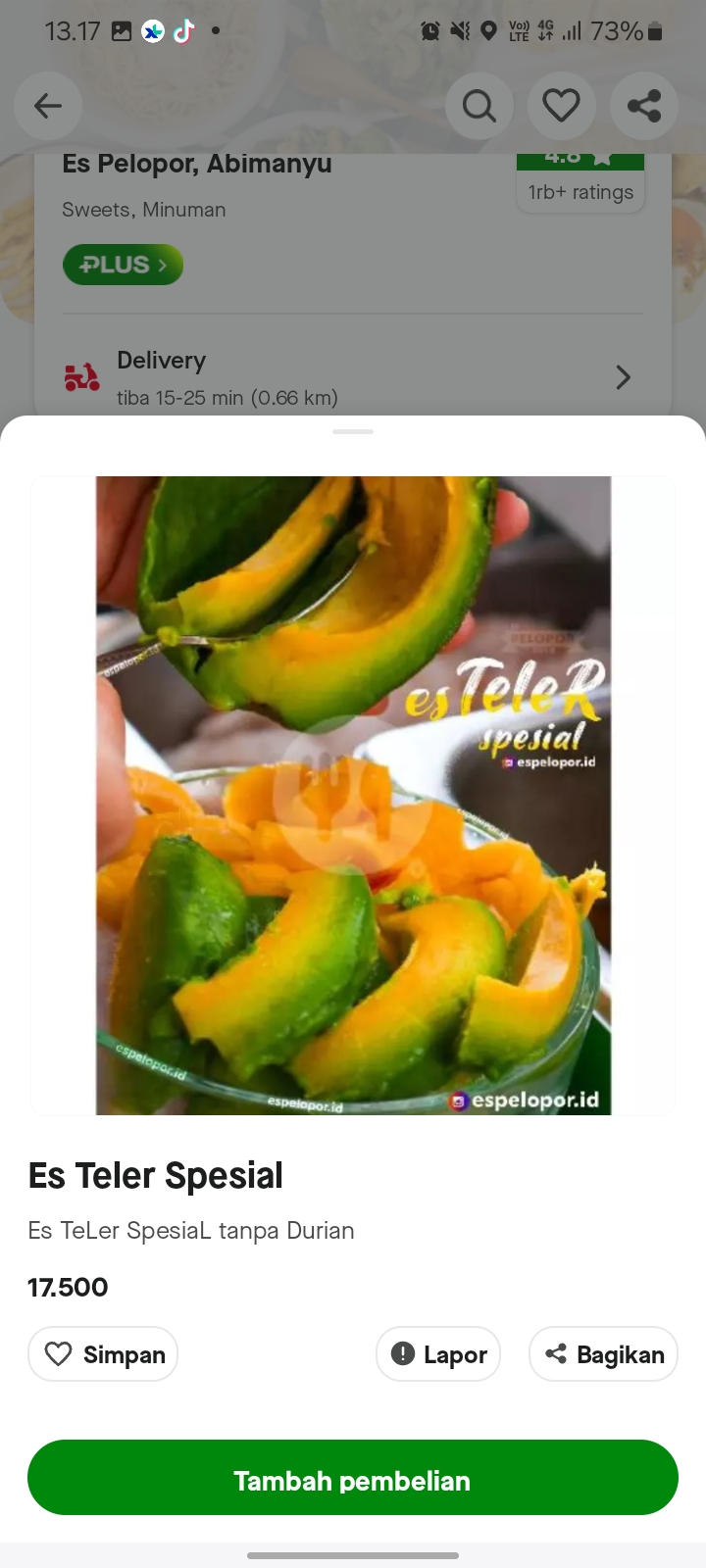This screenshot has width=706, height=1568.
Task: Tap the share icon inside Bagikan
Action: click(x=557, y=1353)
